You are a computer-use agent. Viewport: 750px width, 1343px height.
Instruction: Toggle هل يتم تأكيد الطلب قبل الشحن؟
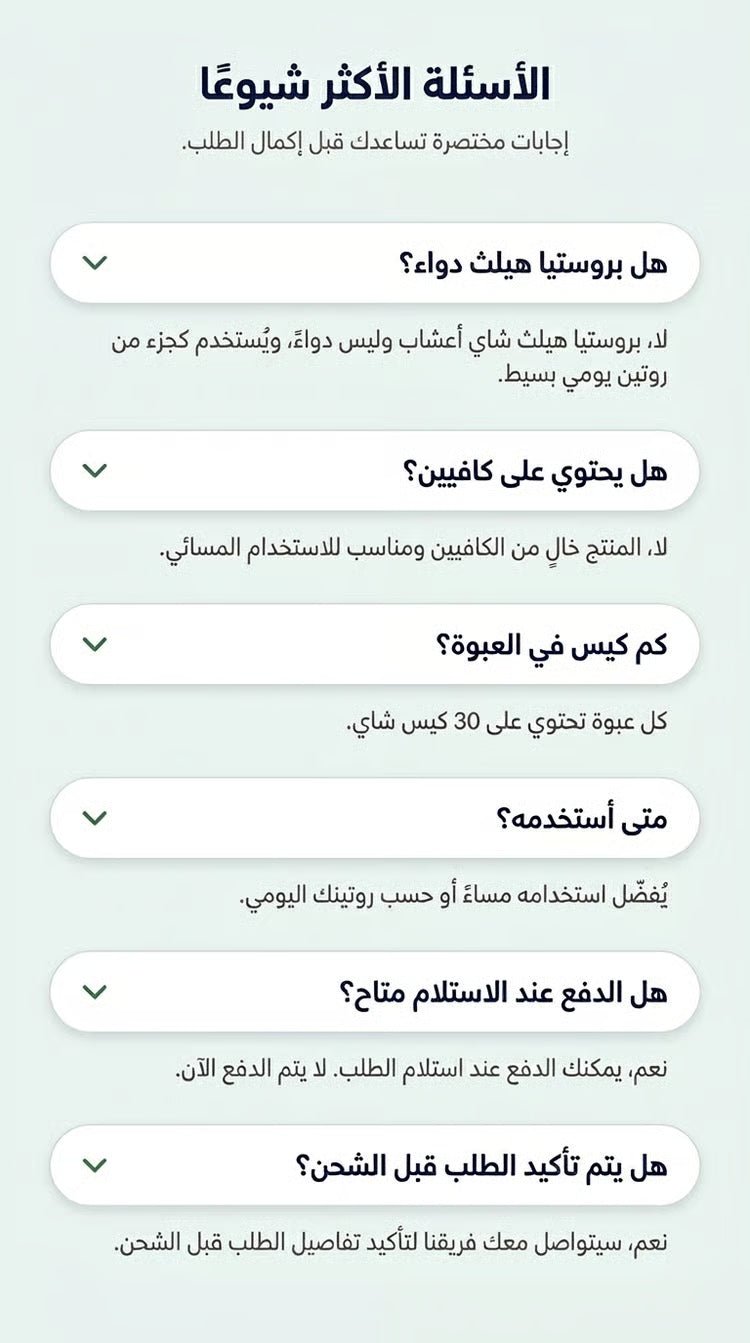point(374,1165)
